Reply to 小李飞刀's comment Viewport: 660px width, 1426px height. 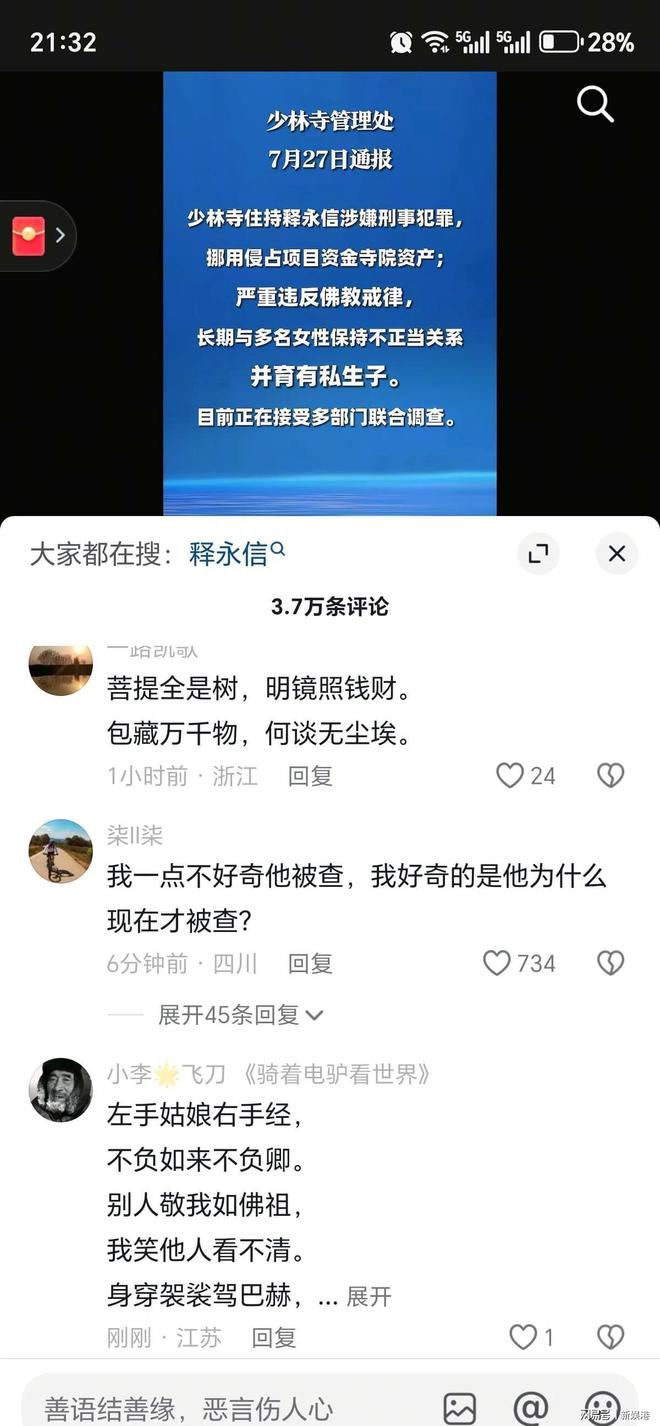coord(274,1338)
